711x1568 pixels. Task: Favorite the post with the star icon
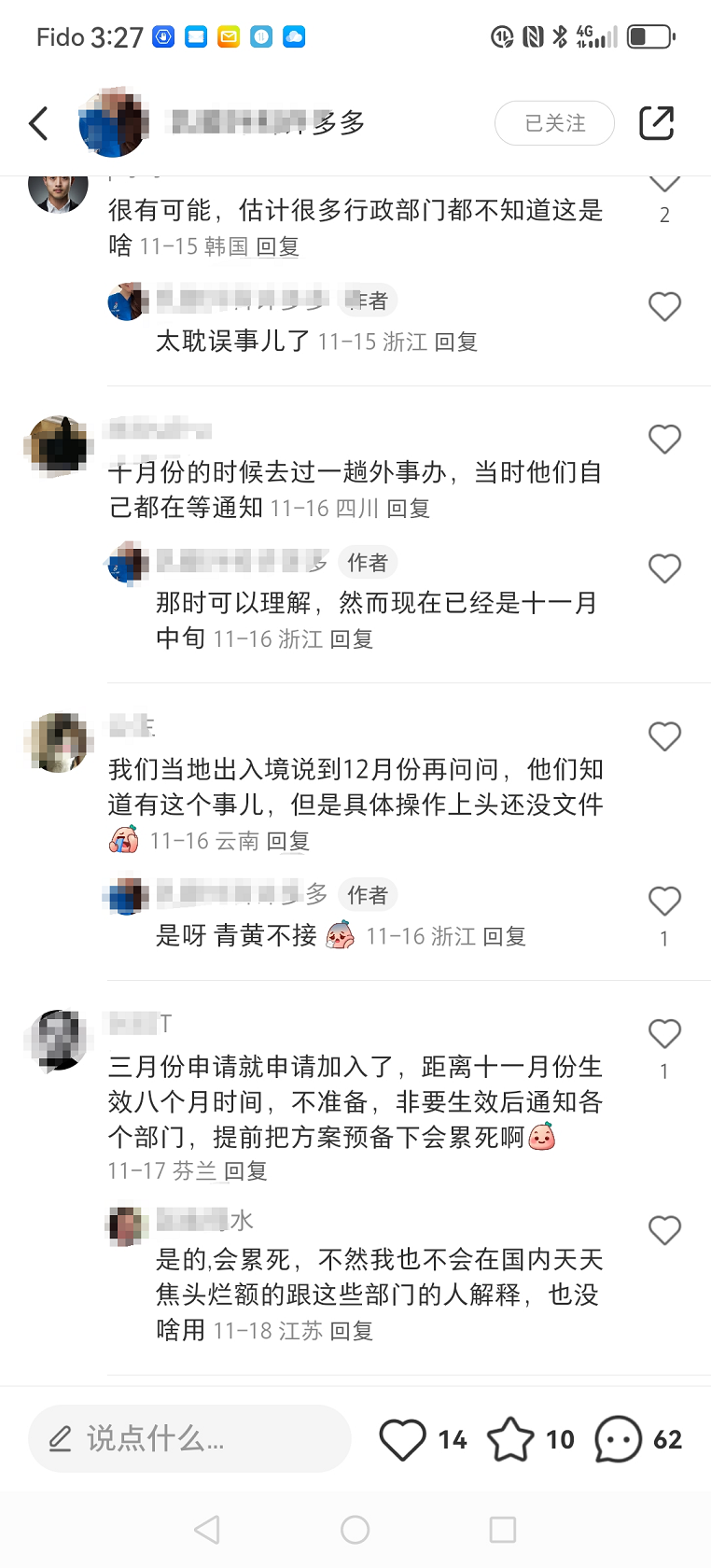[x=510, y=1439]
